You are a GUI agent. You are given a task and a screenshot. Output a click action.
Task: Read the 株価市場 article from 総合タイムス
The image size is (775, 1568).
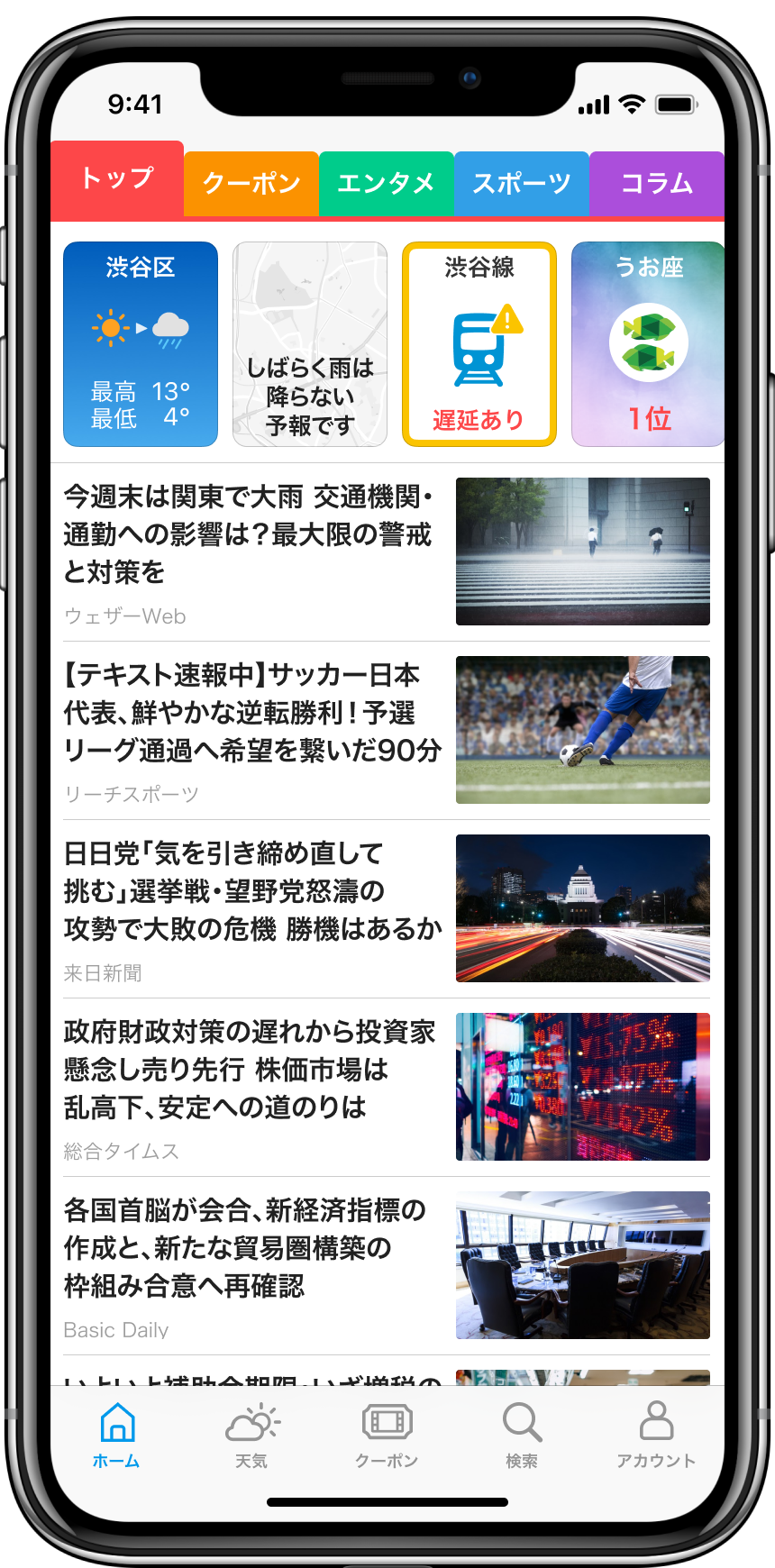tap(387, 1087)
